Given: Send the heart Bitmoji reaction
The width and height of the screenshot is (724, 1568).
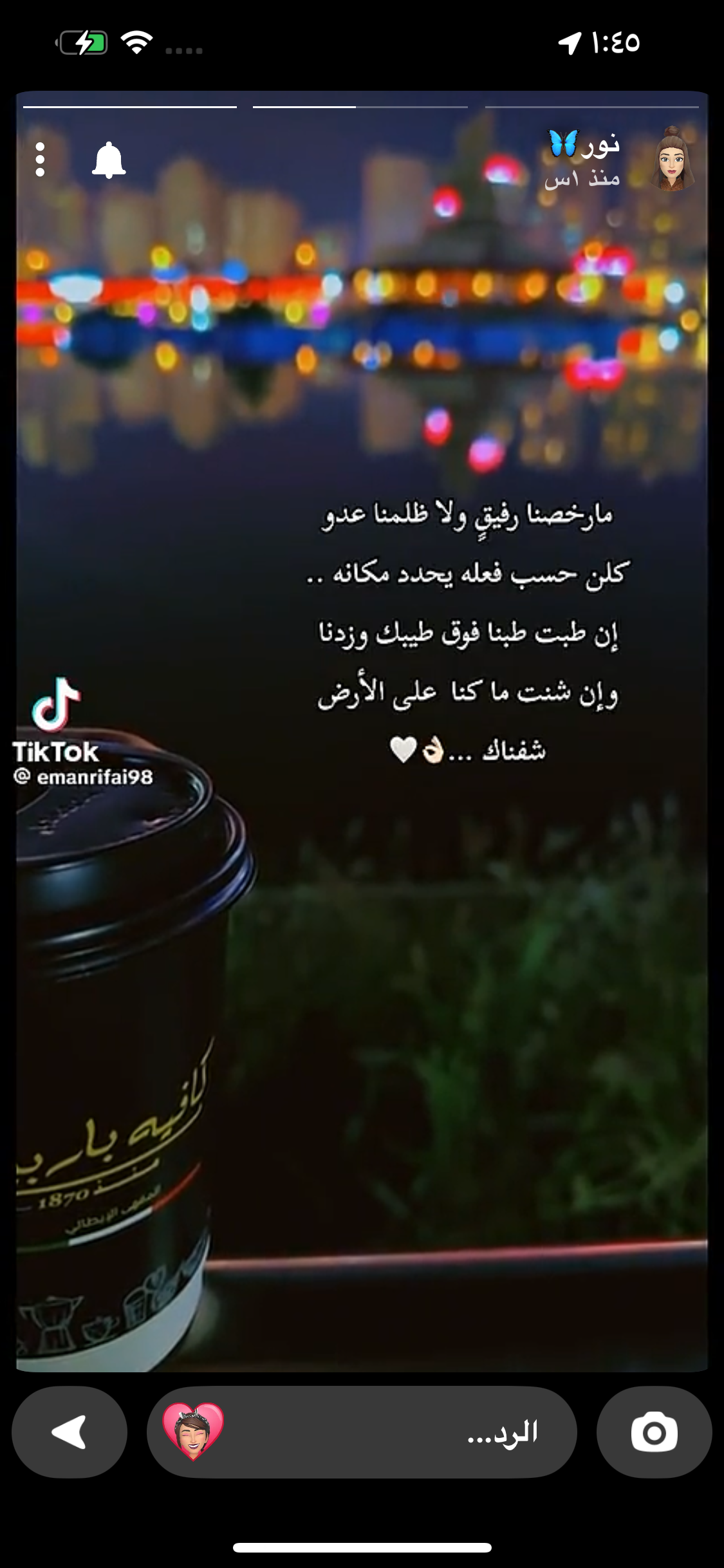Looking at the screenshot, I should point(193,1432).
